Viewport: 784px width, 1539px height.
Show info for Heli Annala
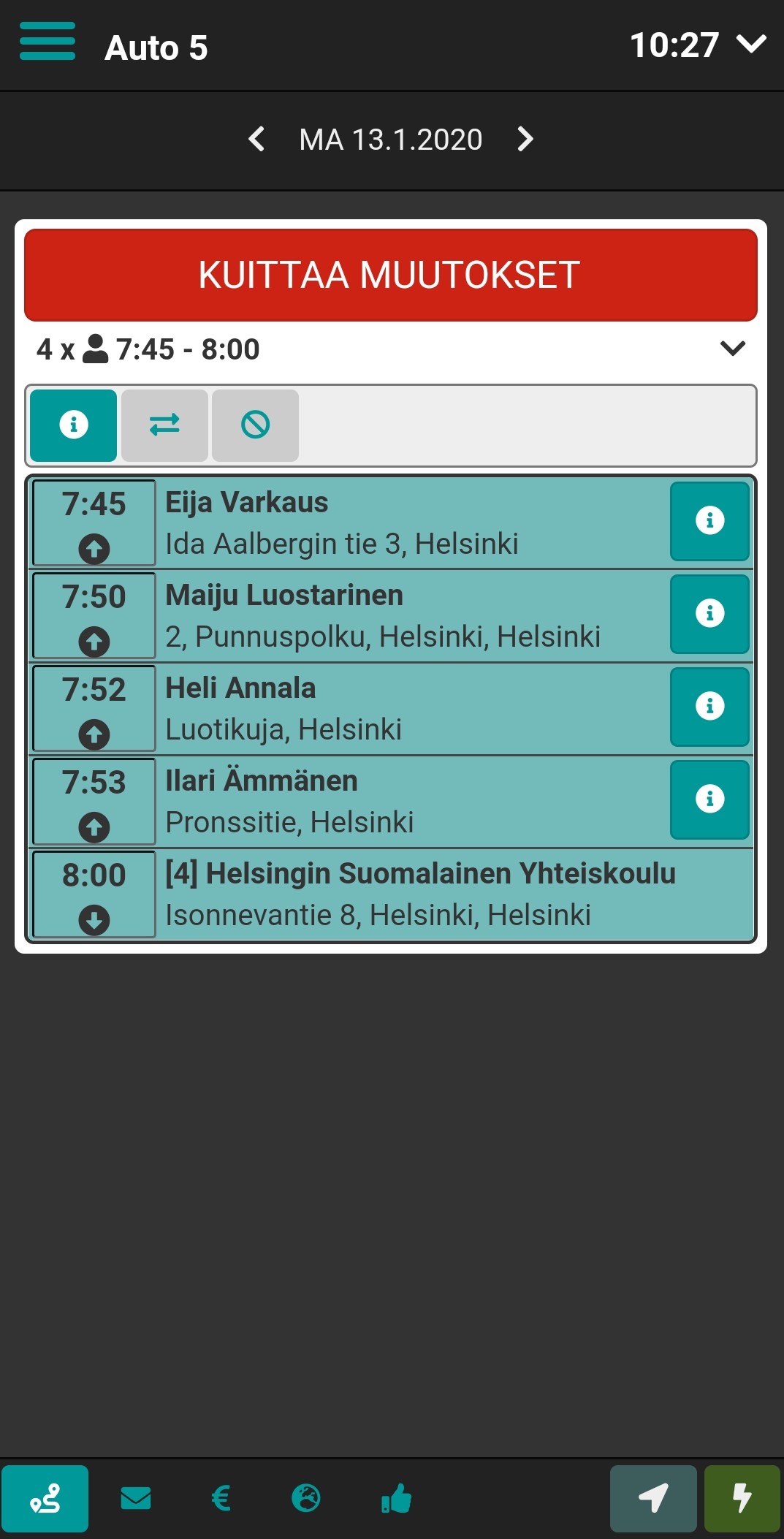pyautogui.click(x=709, y=707)
